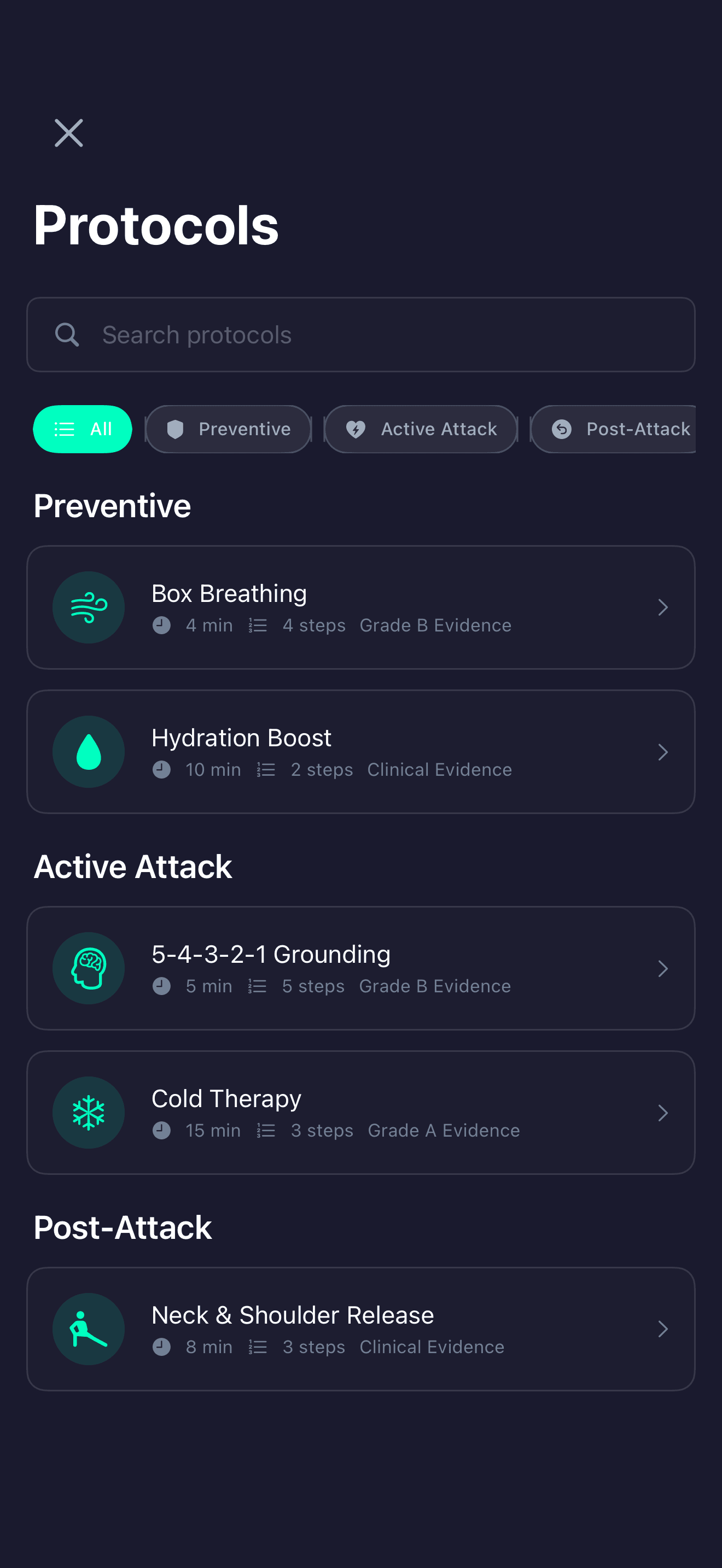Select the brain icon for 5-4-3-2-1 Grounding
This screenshot has width=722, height=1568.
point(88,968)
